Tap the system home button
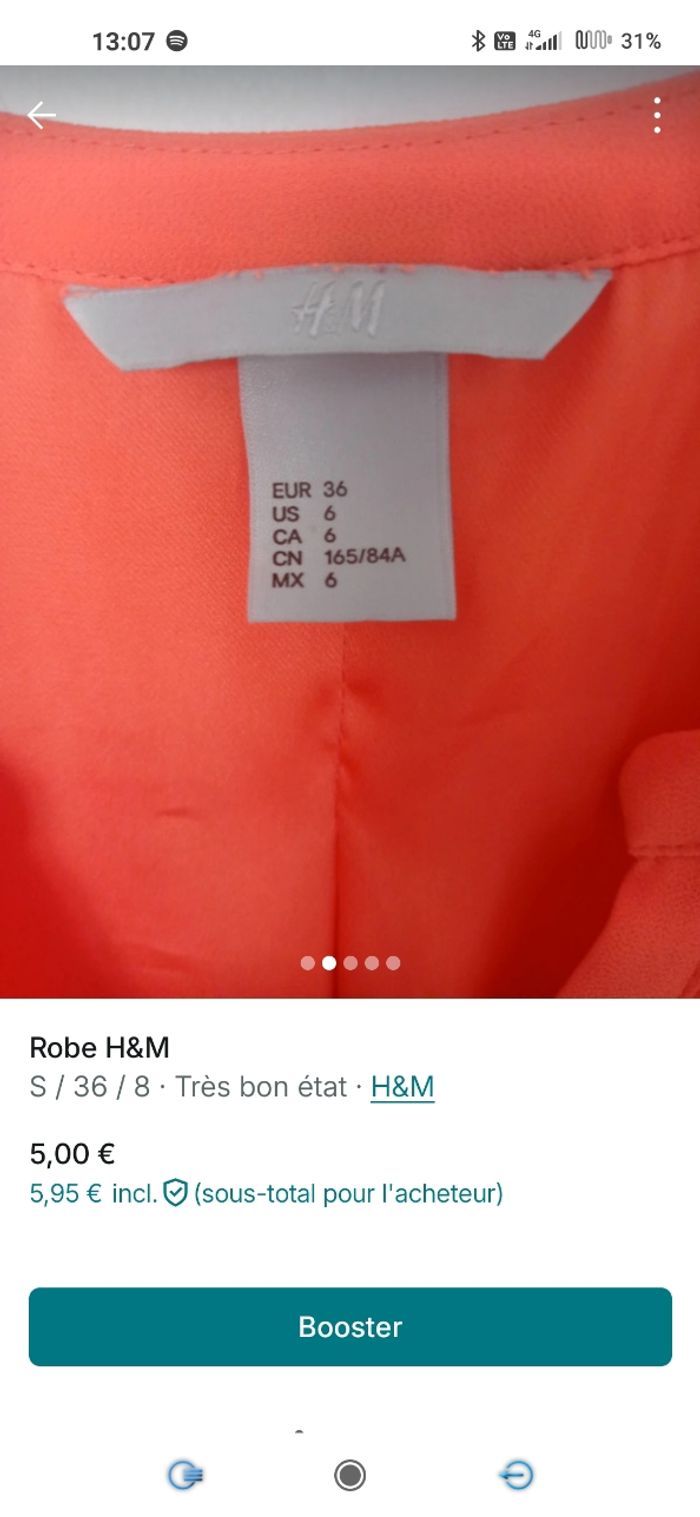 coord(349,1475)
